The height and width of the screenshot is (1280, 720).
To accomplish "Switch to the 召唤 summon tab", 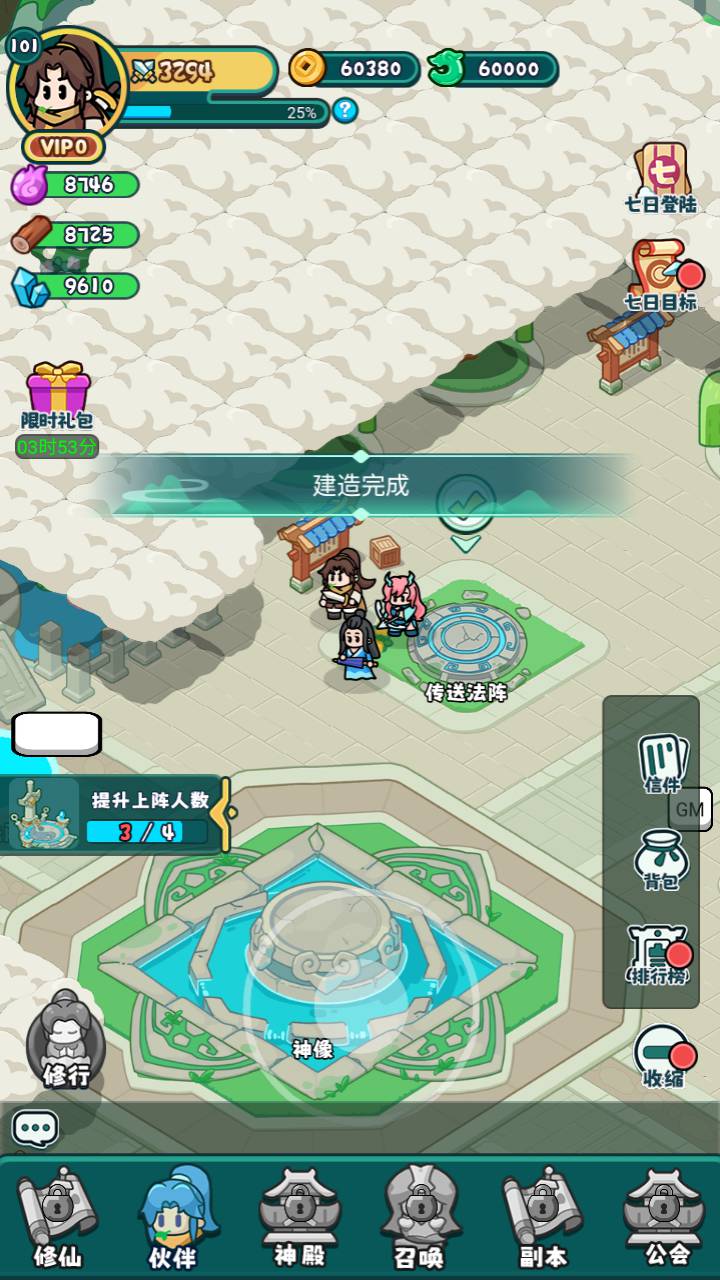I will coord(420,1218).
